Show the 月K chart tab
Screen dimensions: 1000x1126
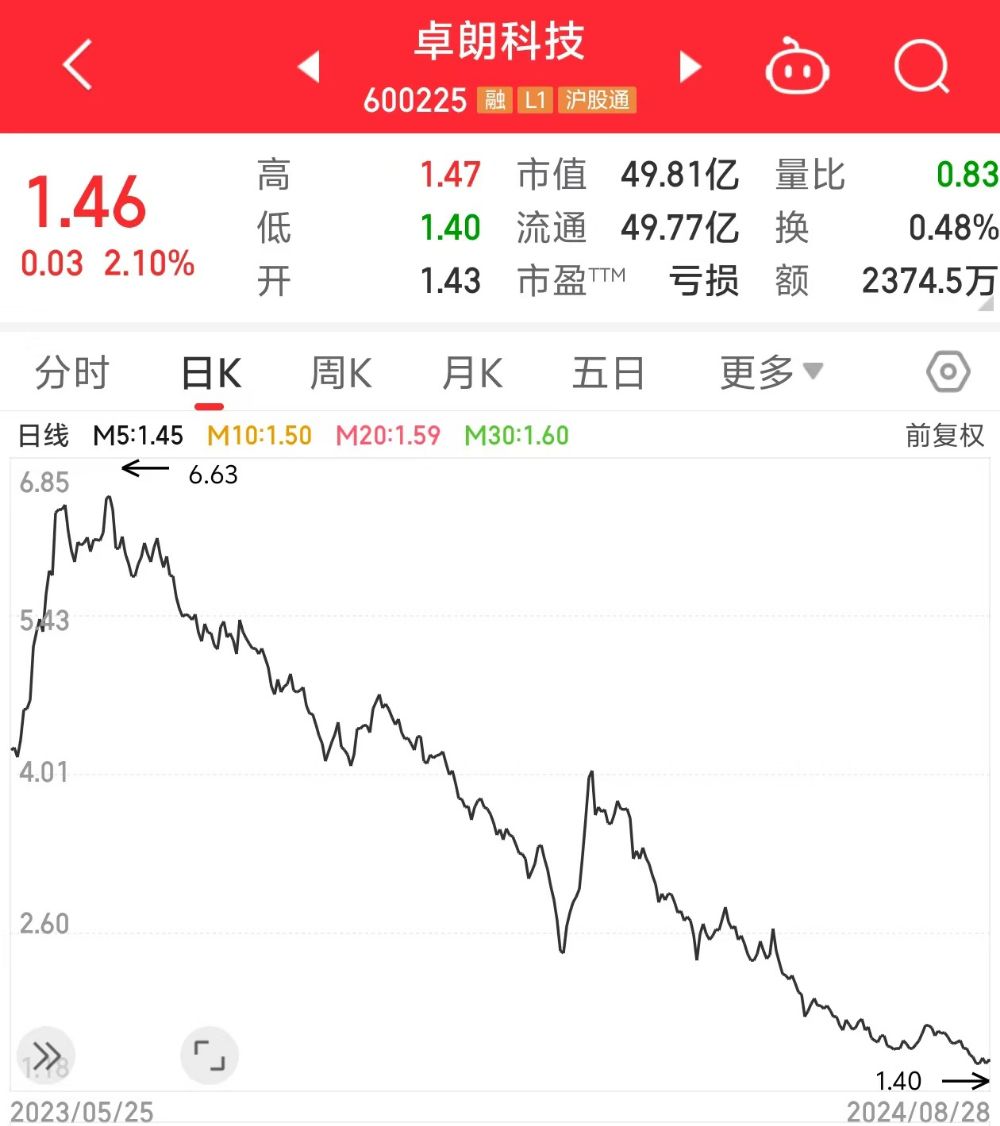click(472, 374)
